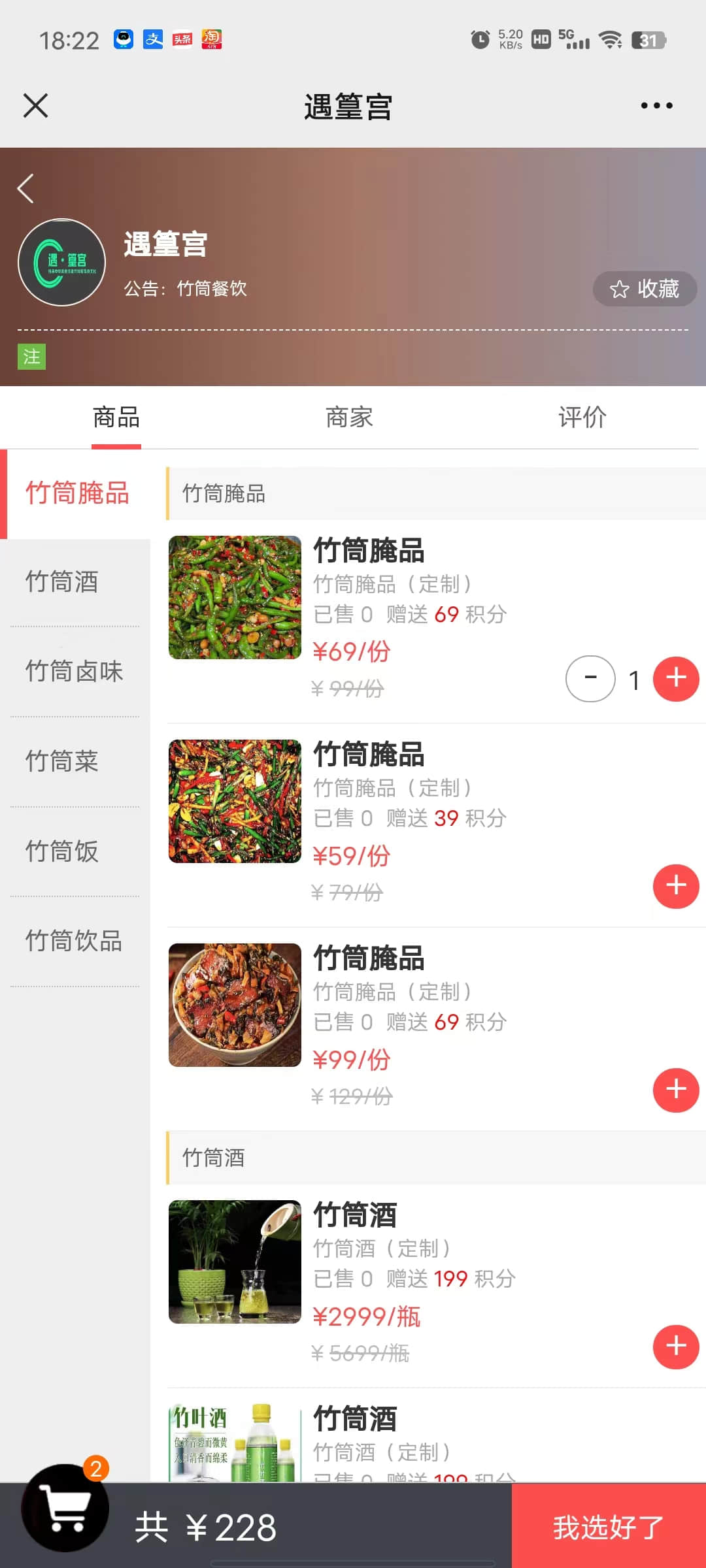Image resolution: width=706 pixels, height=1568 pixels.
Task: Open the 竹筒饮品 category
Action: 74,941
